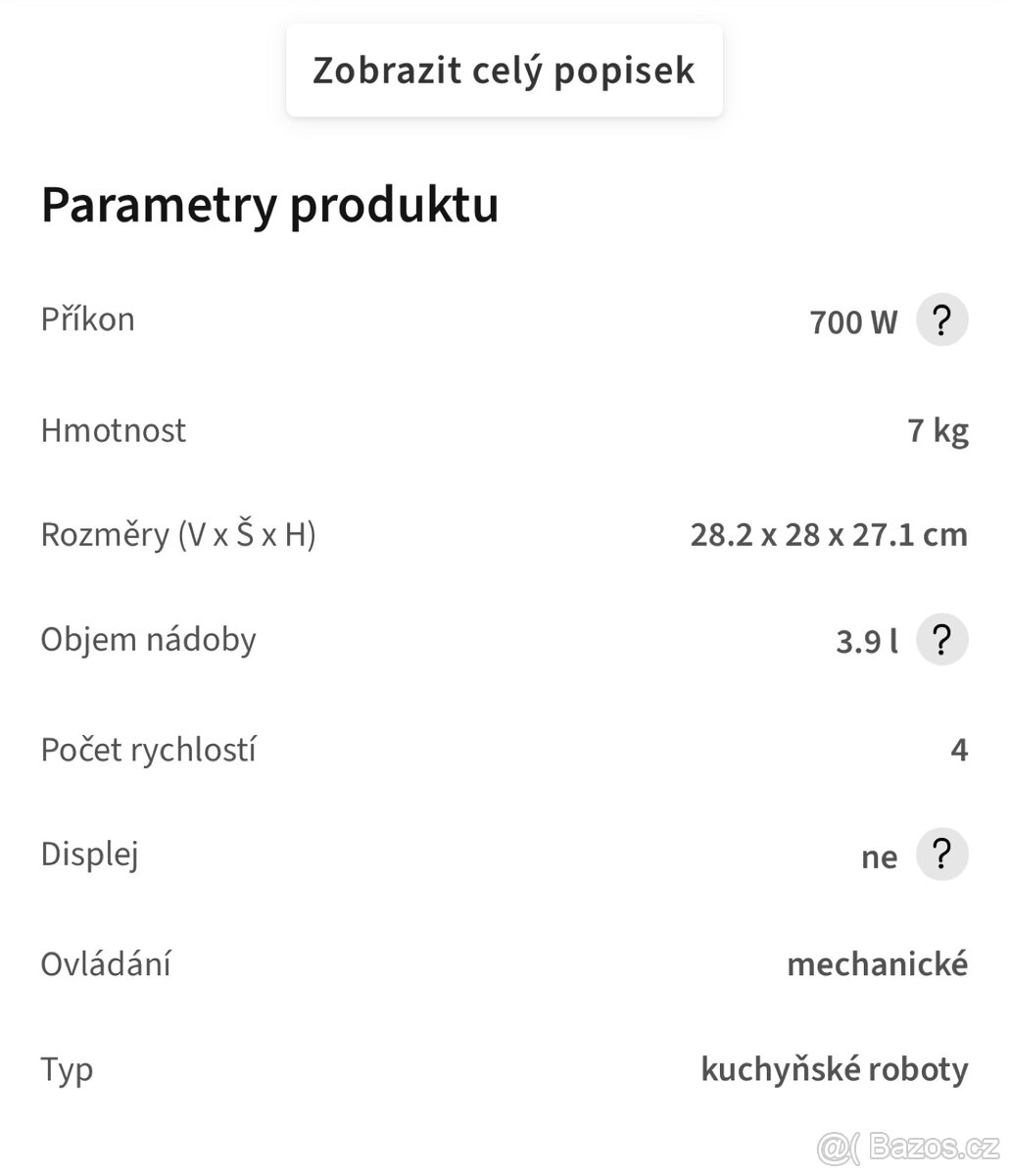Tap the Zobrazit celý popisek button

pos(504,72)
